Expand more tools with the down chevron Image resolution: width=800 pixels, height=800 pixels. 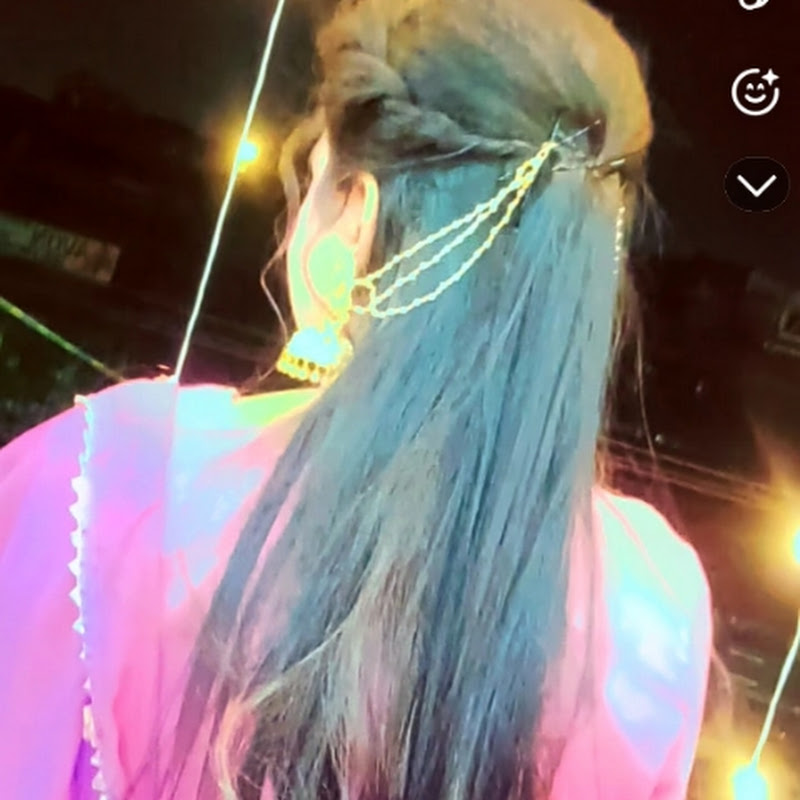pyautogui.click(x=757, y=184)
